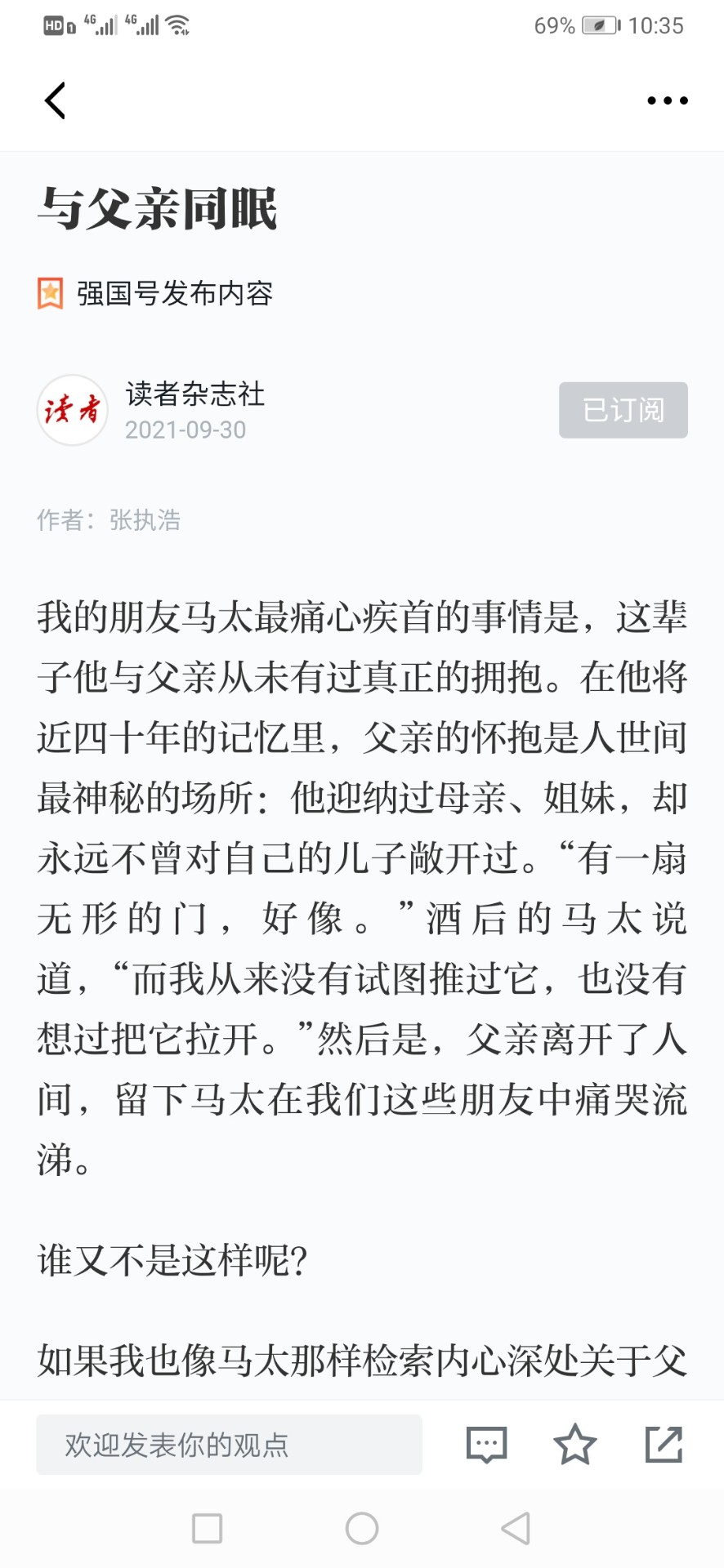Open recent apps from the navigation bar
Image resolution: width=724 pixels, height=1568 pixels.
tap(207, 1528)
